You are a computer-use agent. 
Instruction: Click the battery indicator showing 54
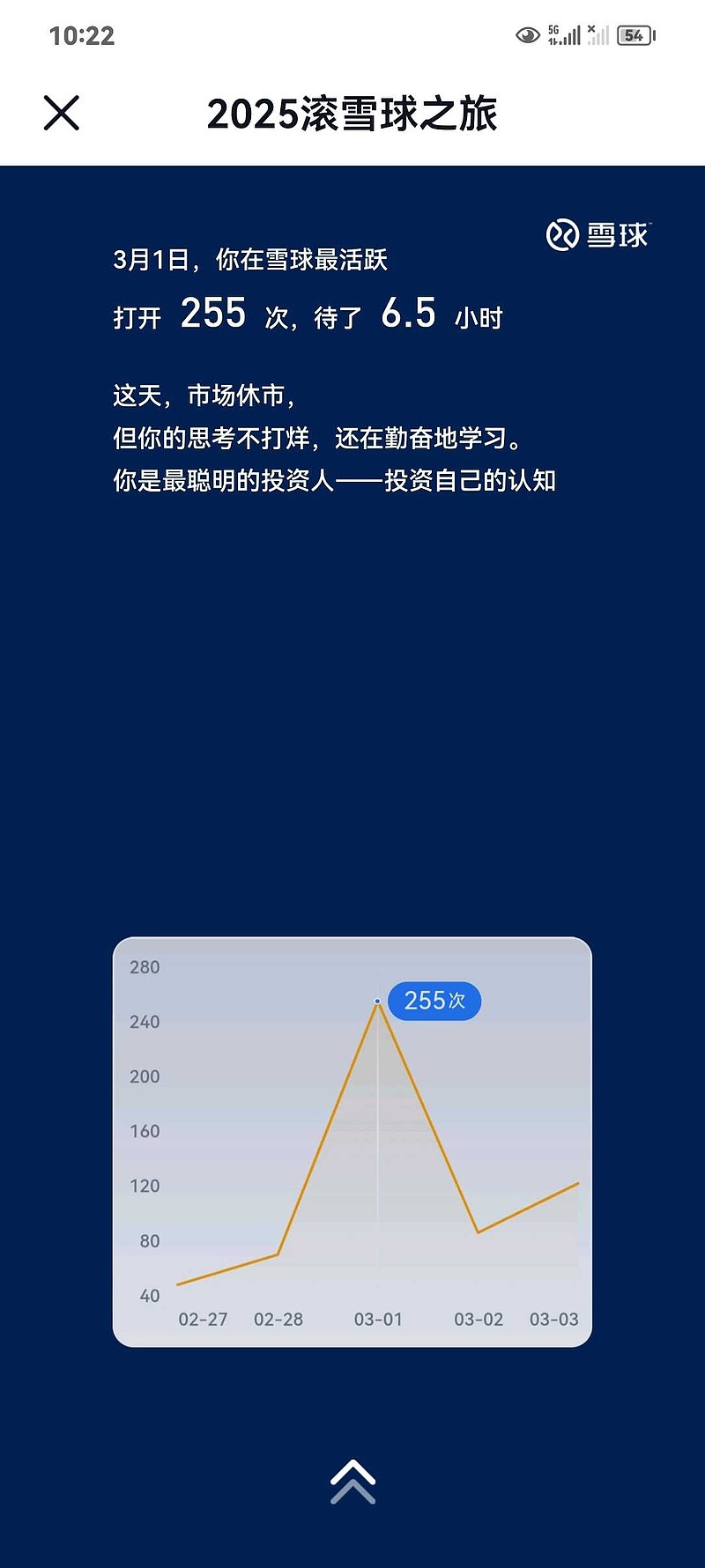pyautogui.click(x=633, y=35)
